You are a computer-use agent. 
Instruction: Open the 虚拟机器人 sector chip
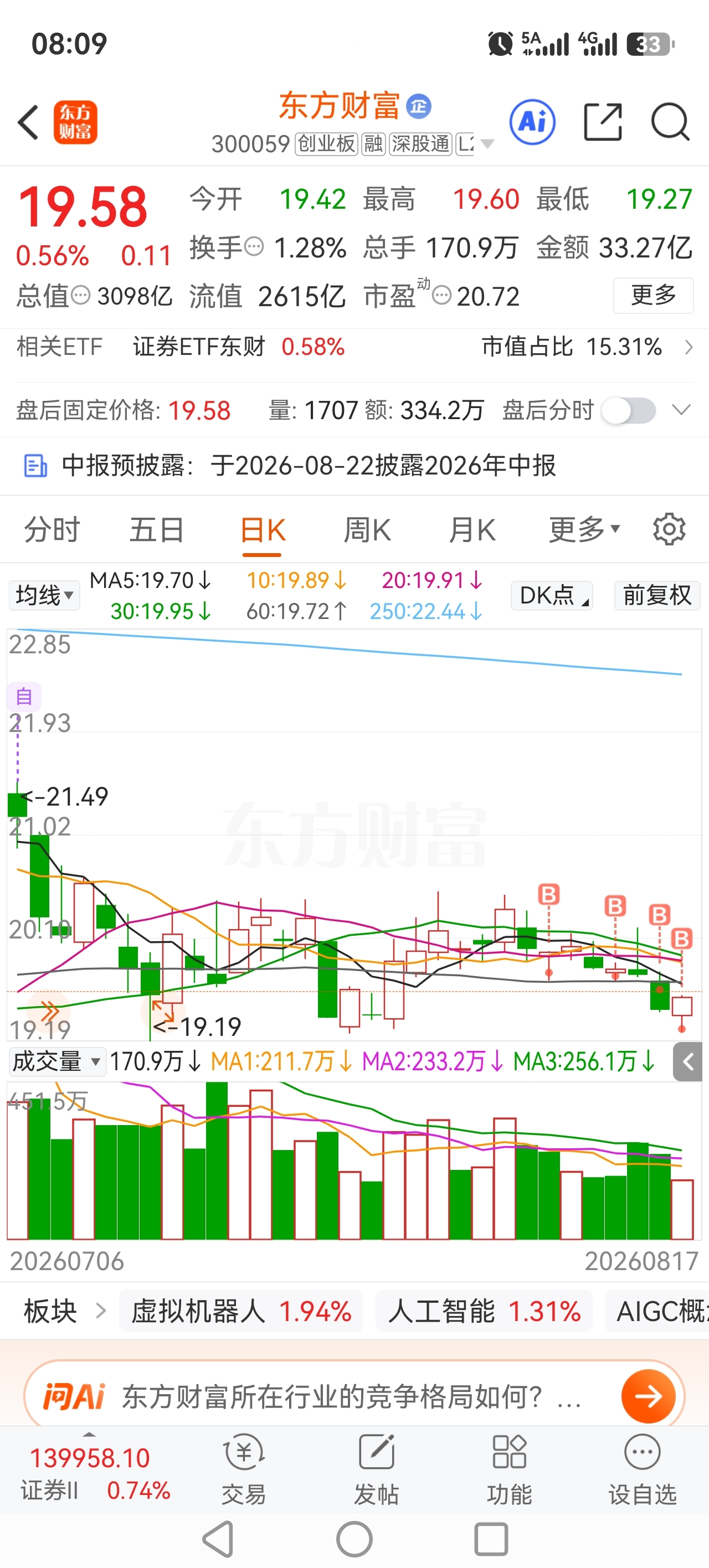(241, 1311)
